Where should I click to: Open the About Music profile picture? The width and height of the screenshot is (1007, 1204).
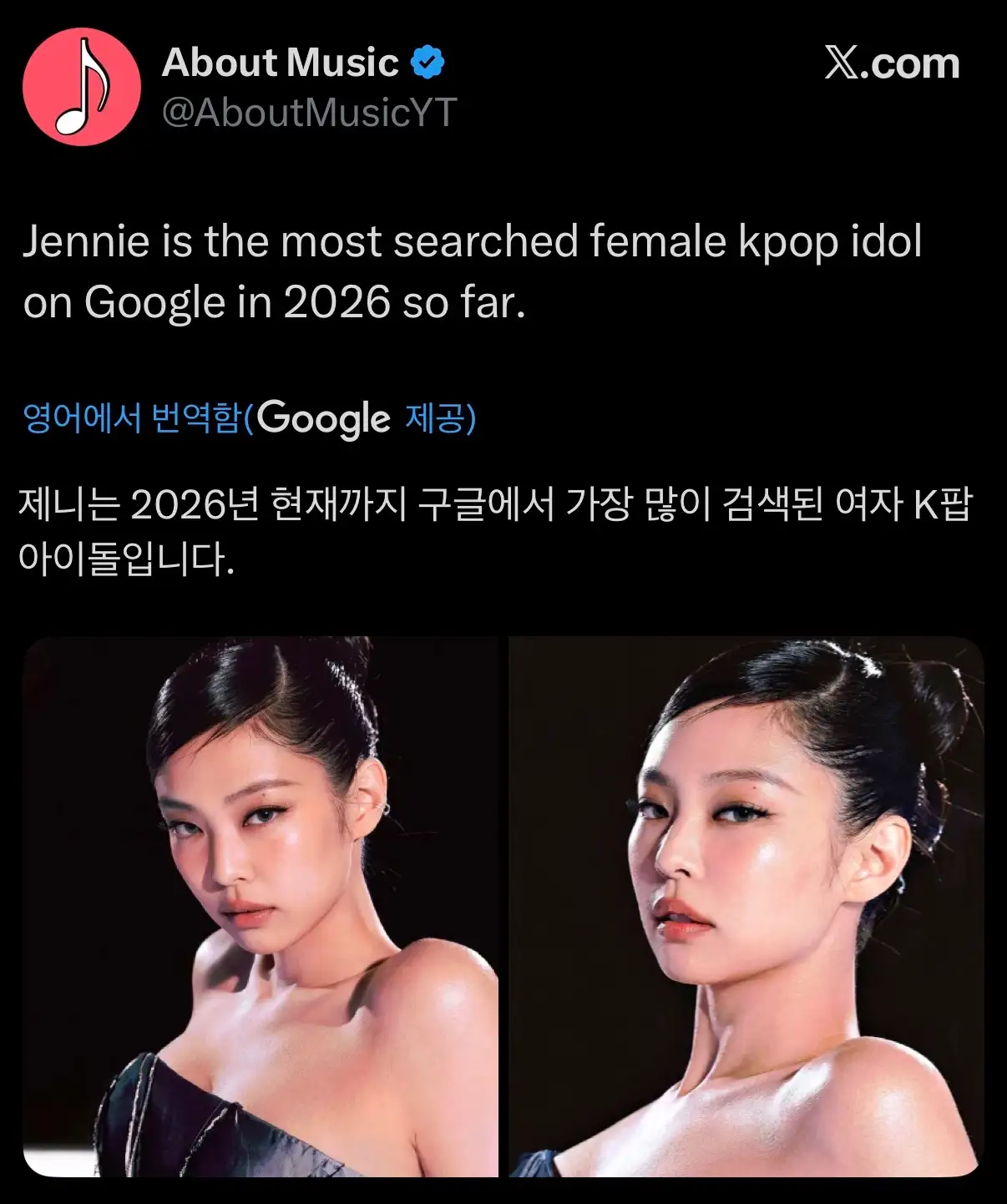pos(81,87)
